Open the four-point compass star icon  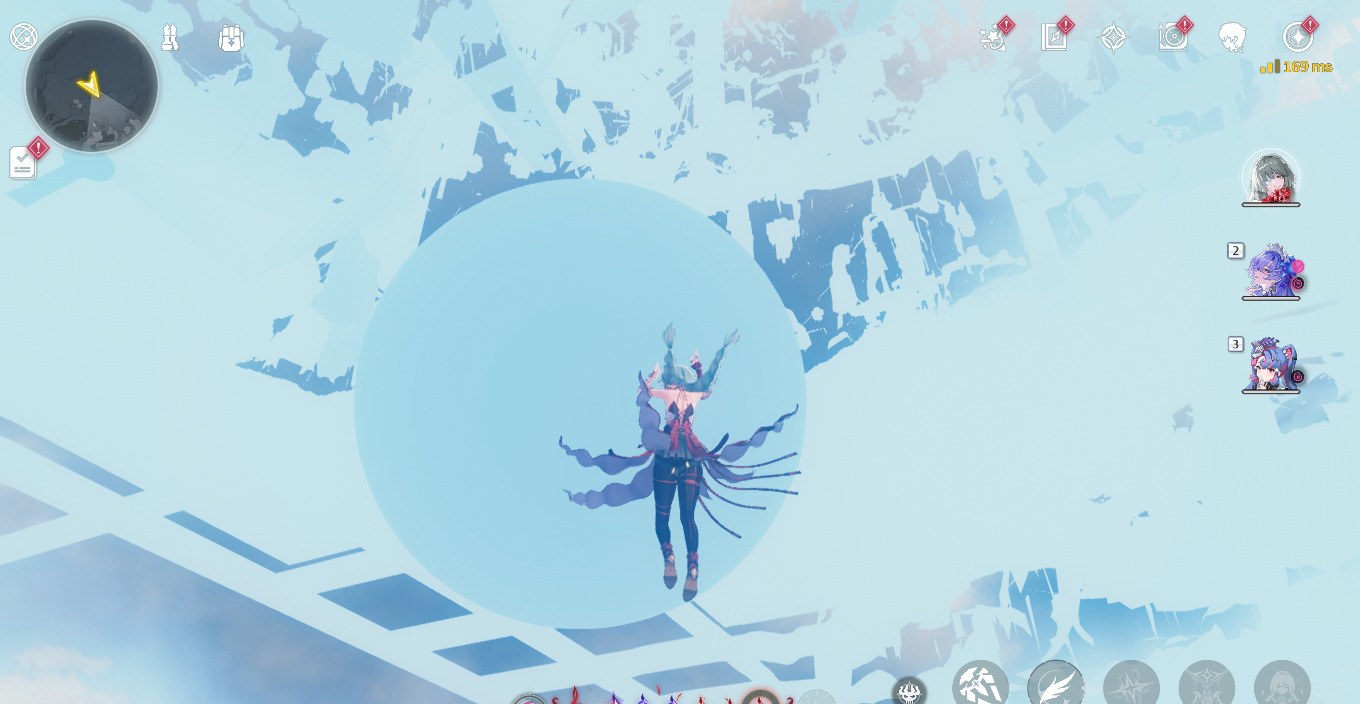1113,38
